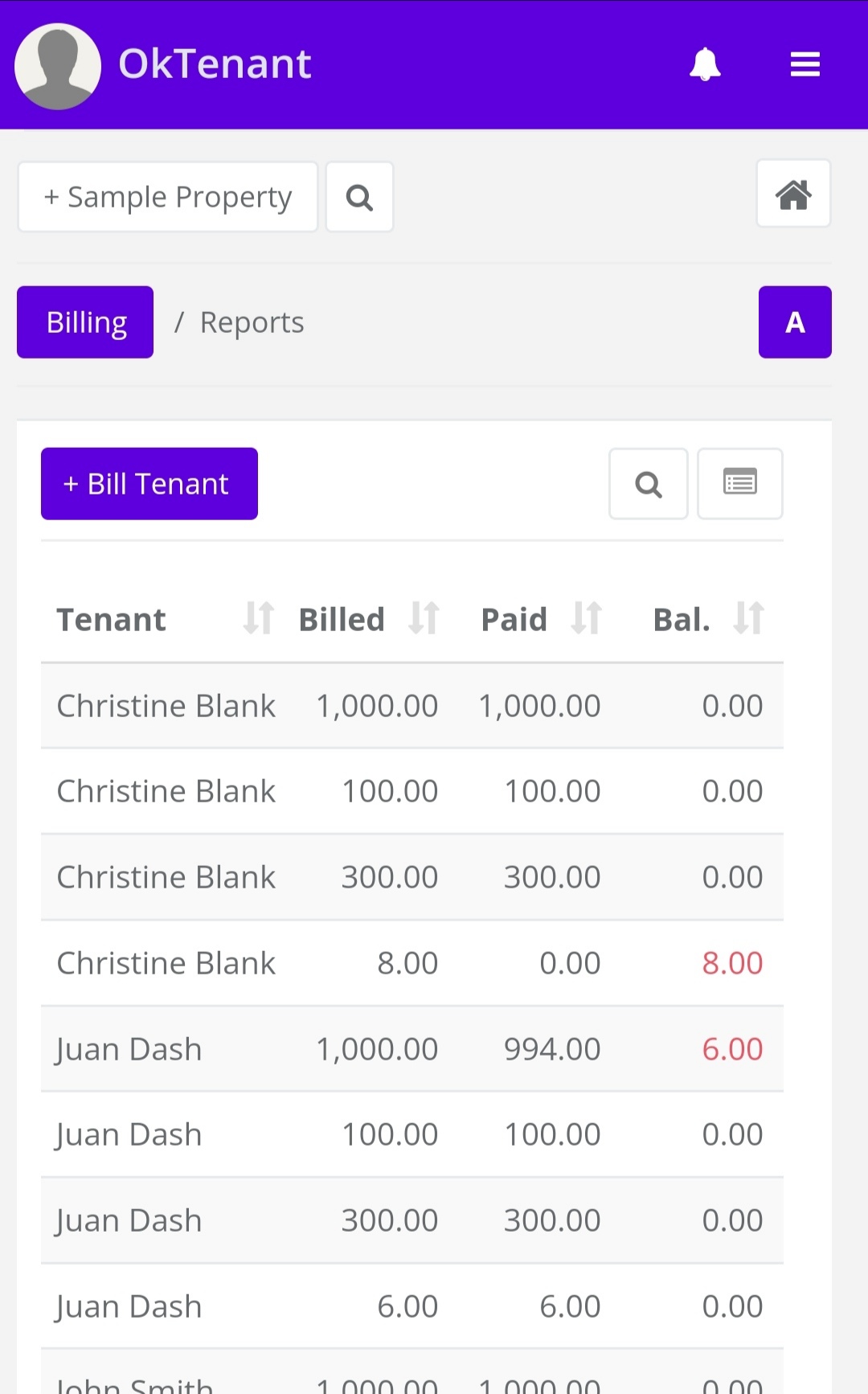868x1394 pixels.
Task: Open the billing search tool
Action: (x=648, y=483)
